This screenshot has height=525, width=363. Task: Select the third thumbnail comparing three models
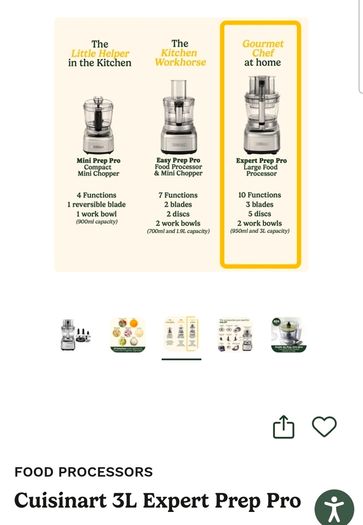181,335
